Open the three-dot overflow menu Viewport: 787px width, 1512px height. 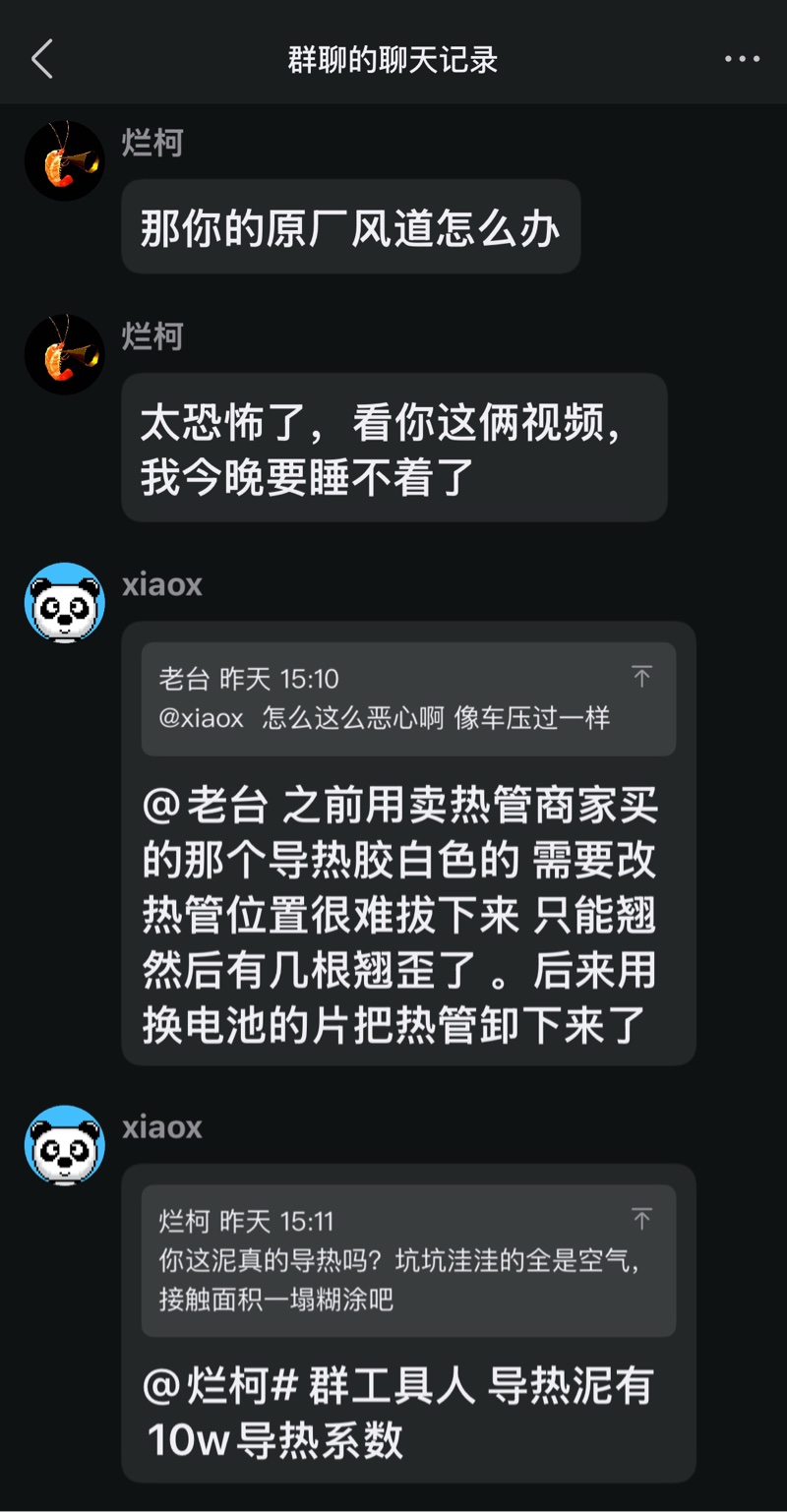pos(742,60)
